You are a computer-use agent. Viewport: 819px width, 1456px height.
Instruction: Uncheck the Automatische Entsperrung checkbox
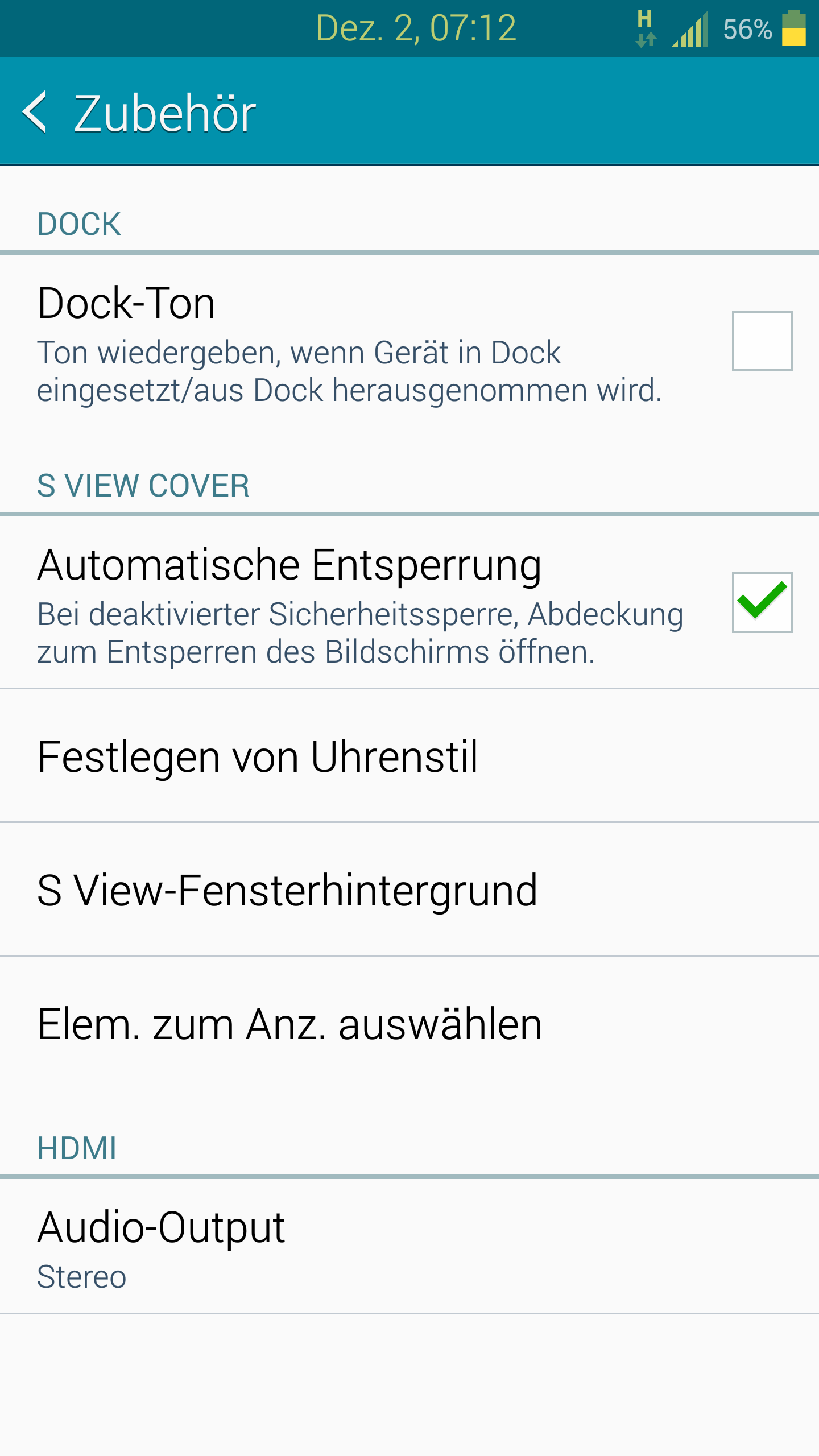(762, 602)
